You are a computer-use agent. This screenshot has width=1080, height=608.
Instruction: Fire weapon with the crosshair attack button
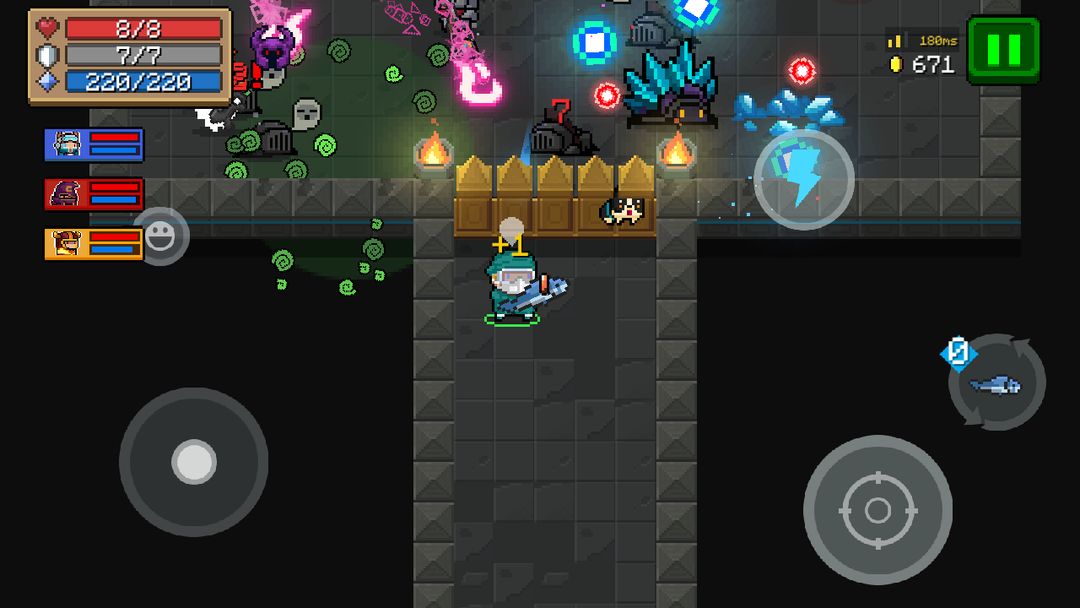[877, 510]
